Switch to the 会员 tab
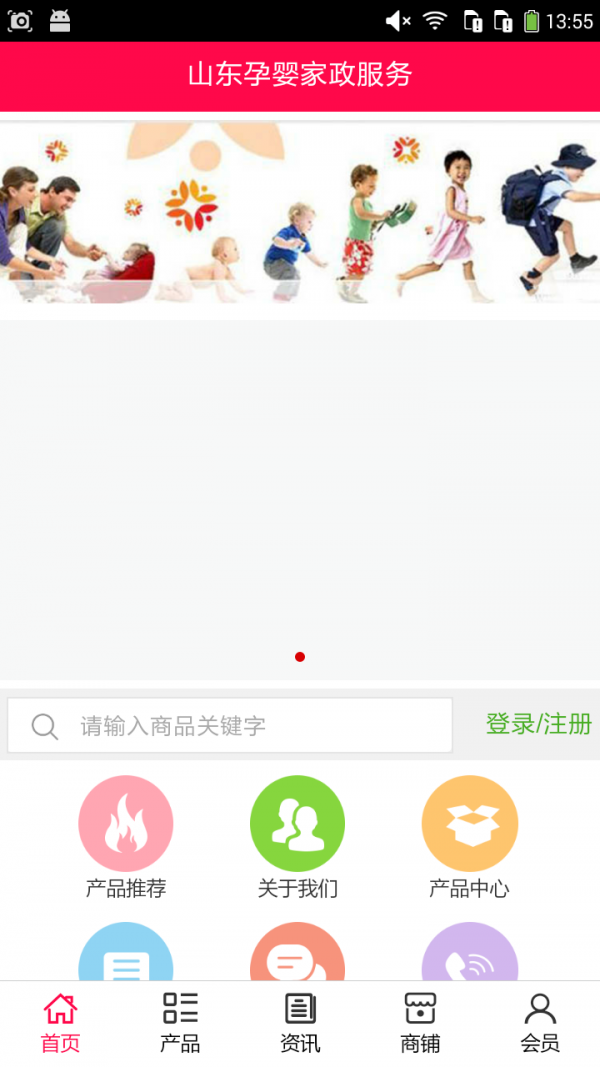 [540, 1022]
